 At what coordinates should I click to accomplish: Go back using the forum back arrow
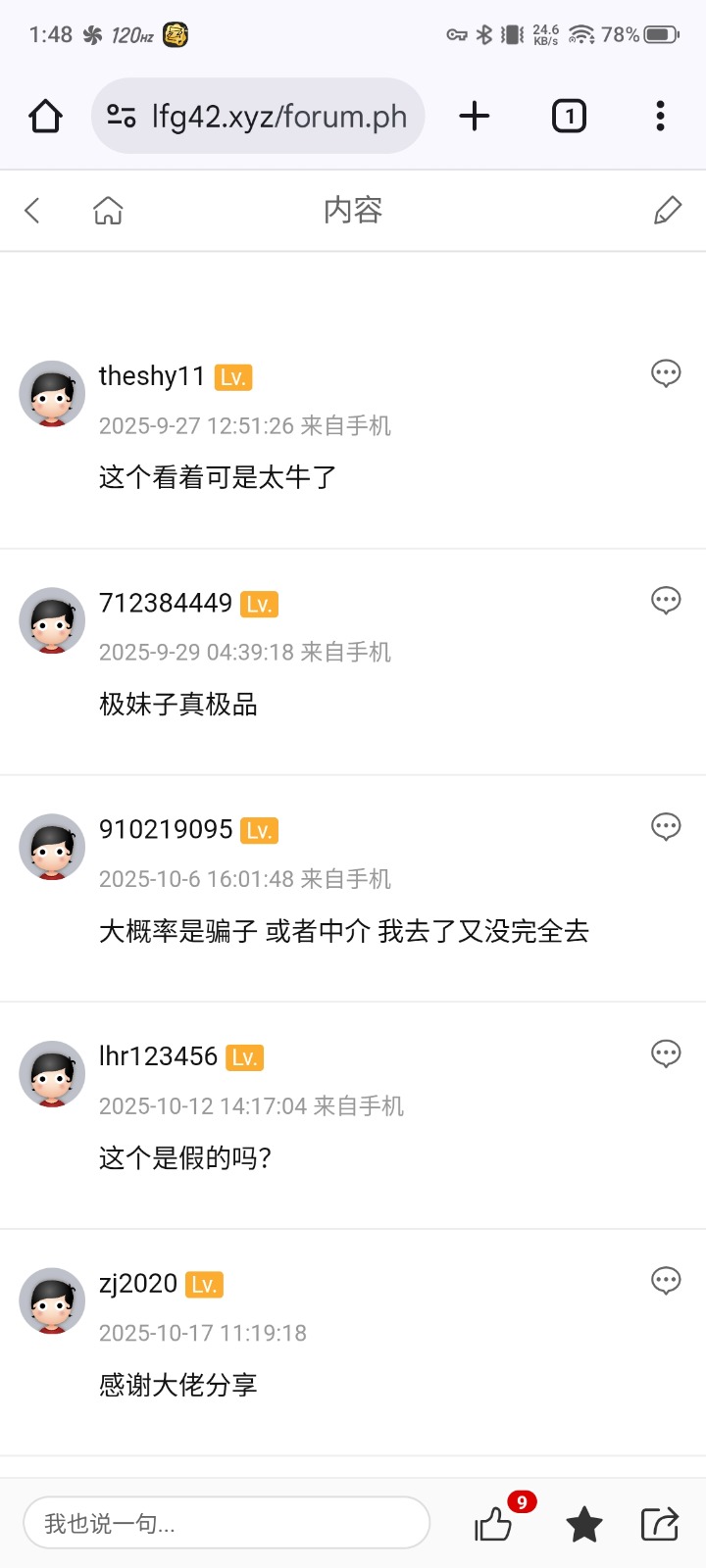32,210
